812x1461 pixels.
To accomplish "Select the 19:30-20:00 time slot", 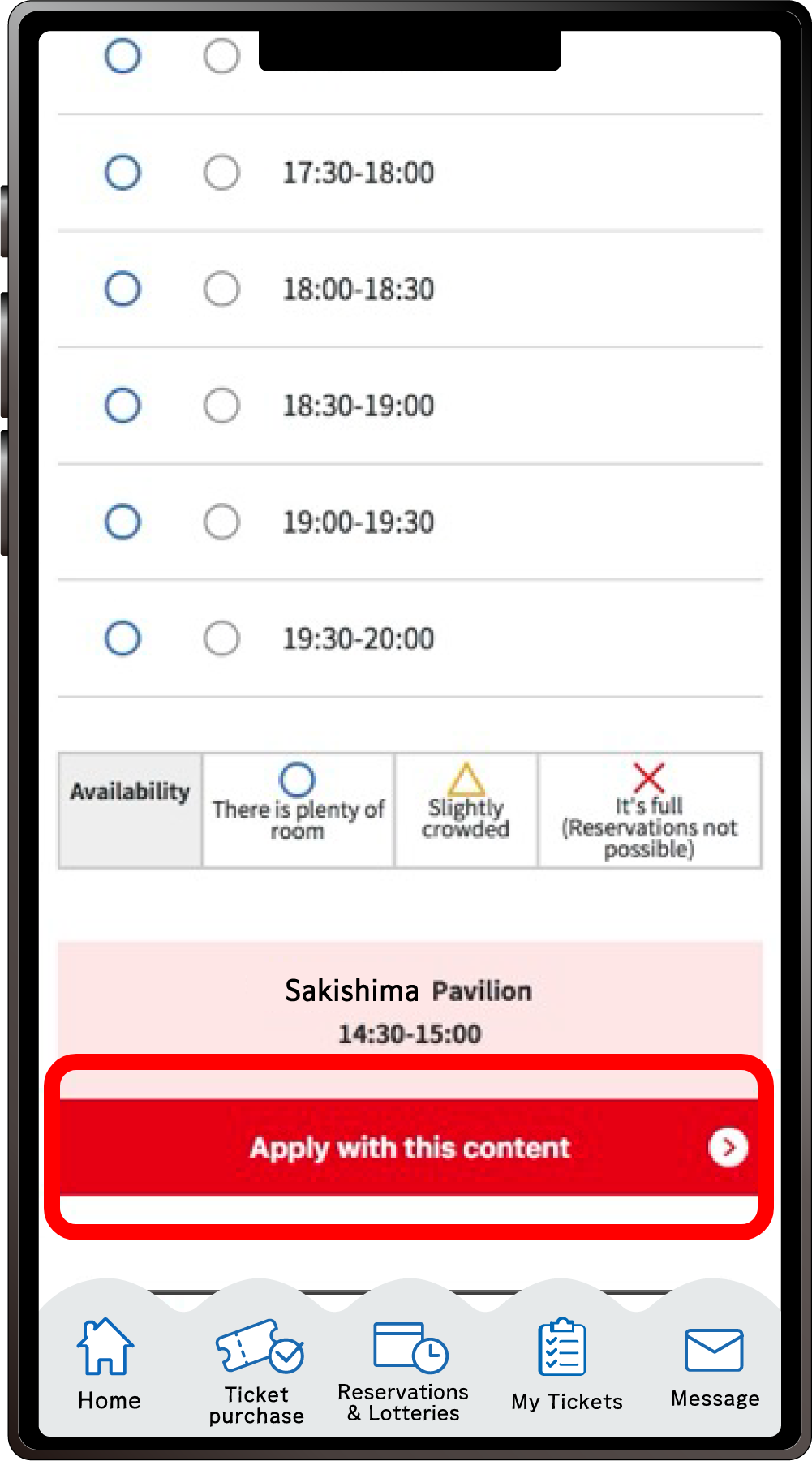I will tap(221, 638).
